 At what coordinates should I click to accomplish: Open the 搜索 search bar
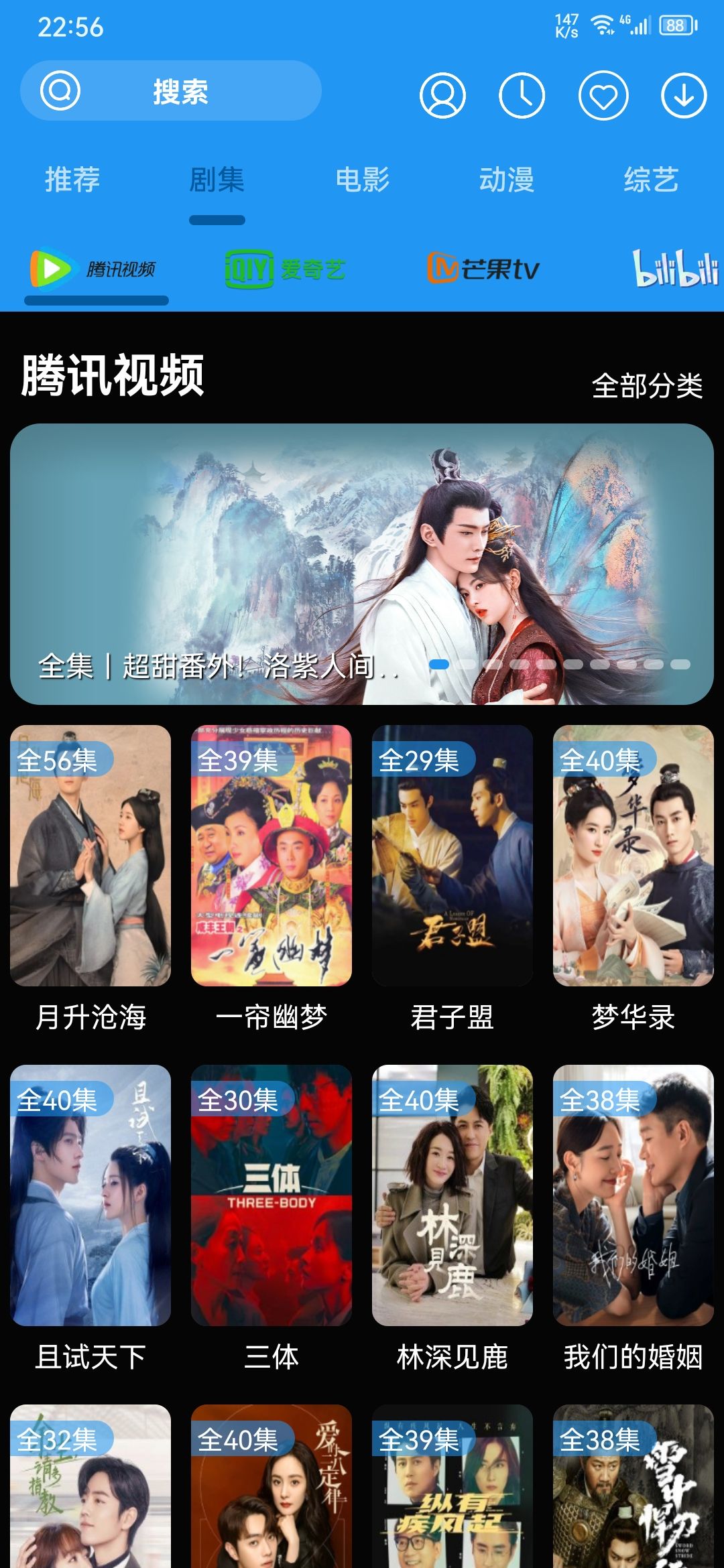(171, 91)
